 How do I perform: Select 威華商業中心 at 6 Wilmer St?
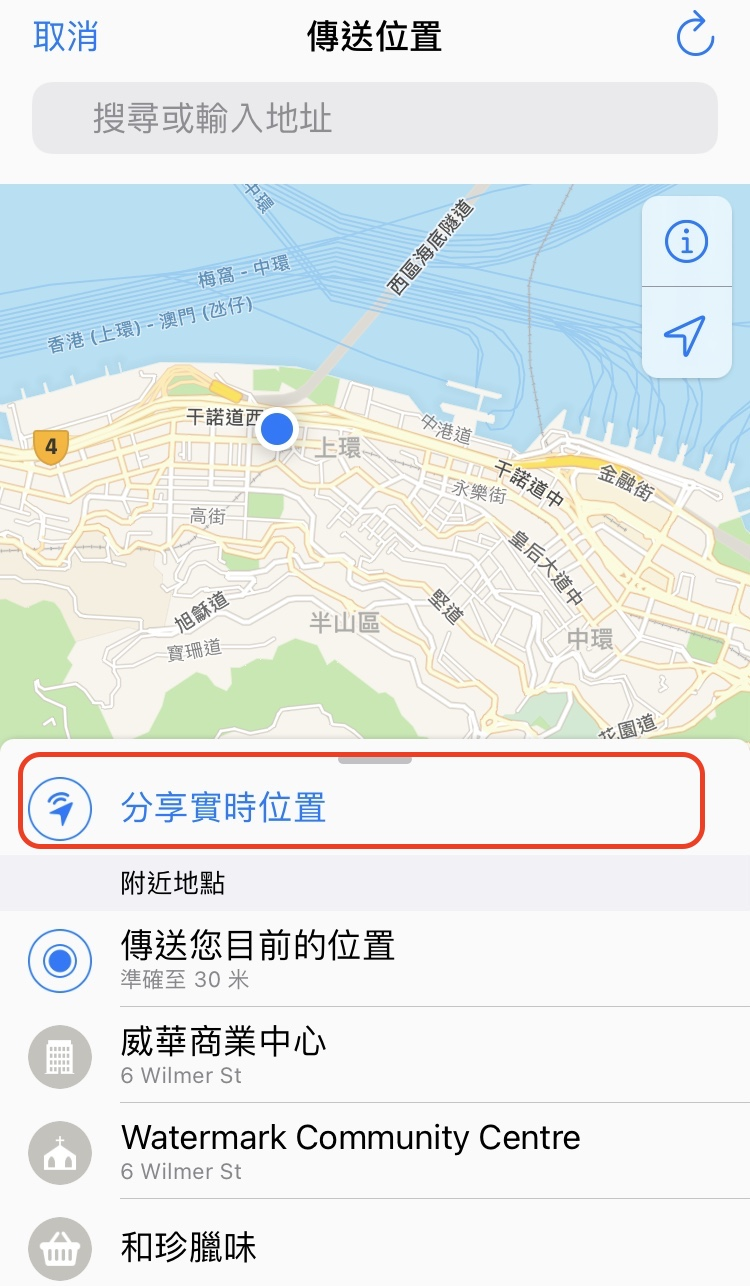tap(375, 1055)
